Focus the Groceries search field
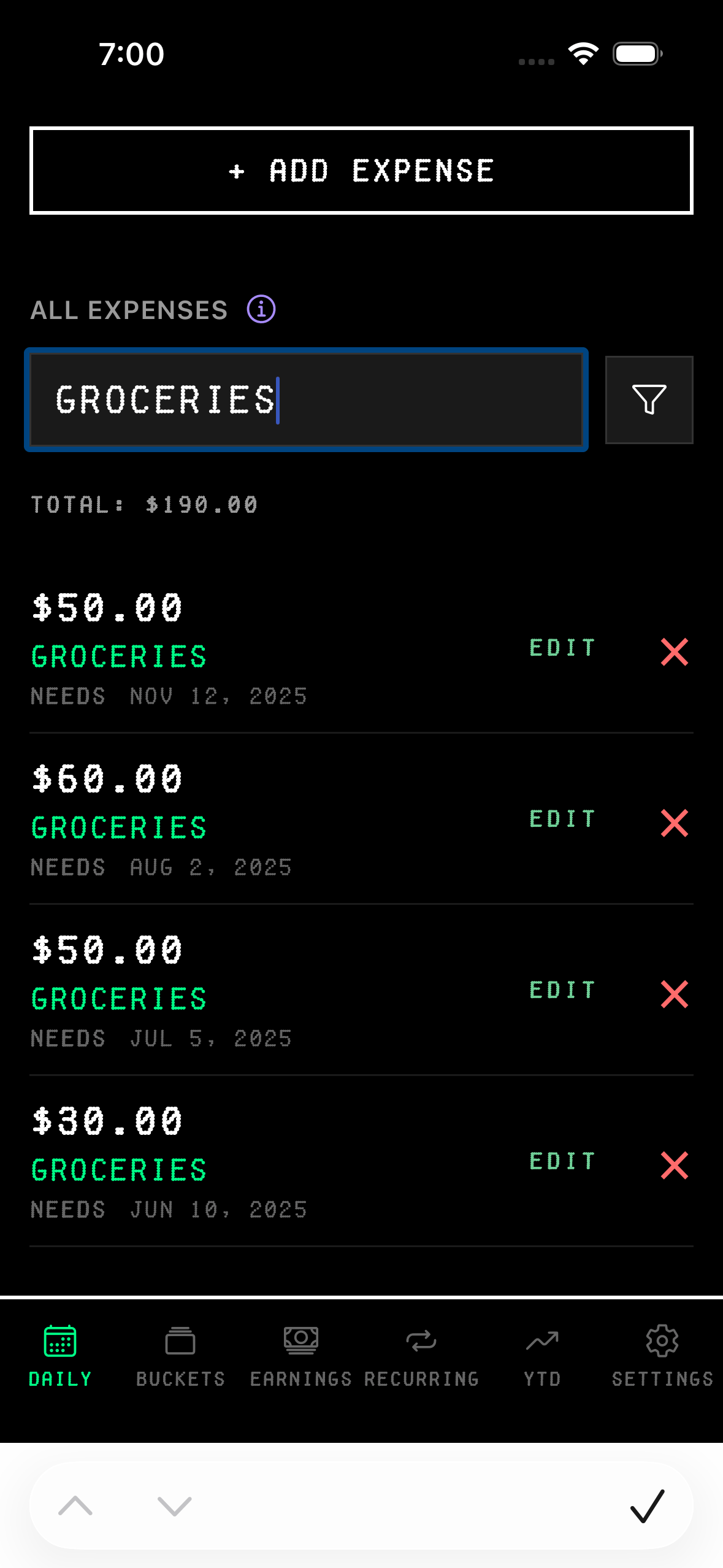723x1568 pixels. pos(306,400)
